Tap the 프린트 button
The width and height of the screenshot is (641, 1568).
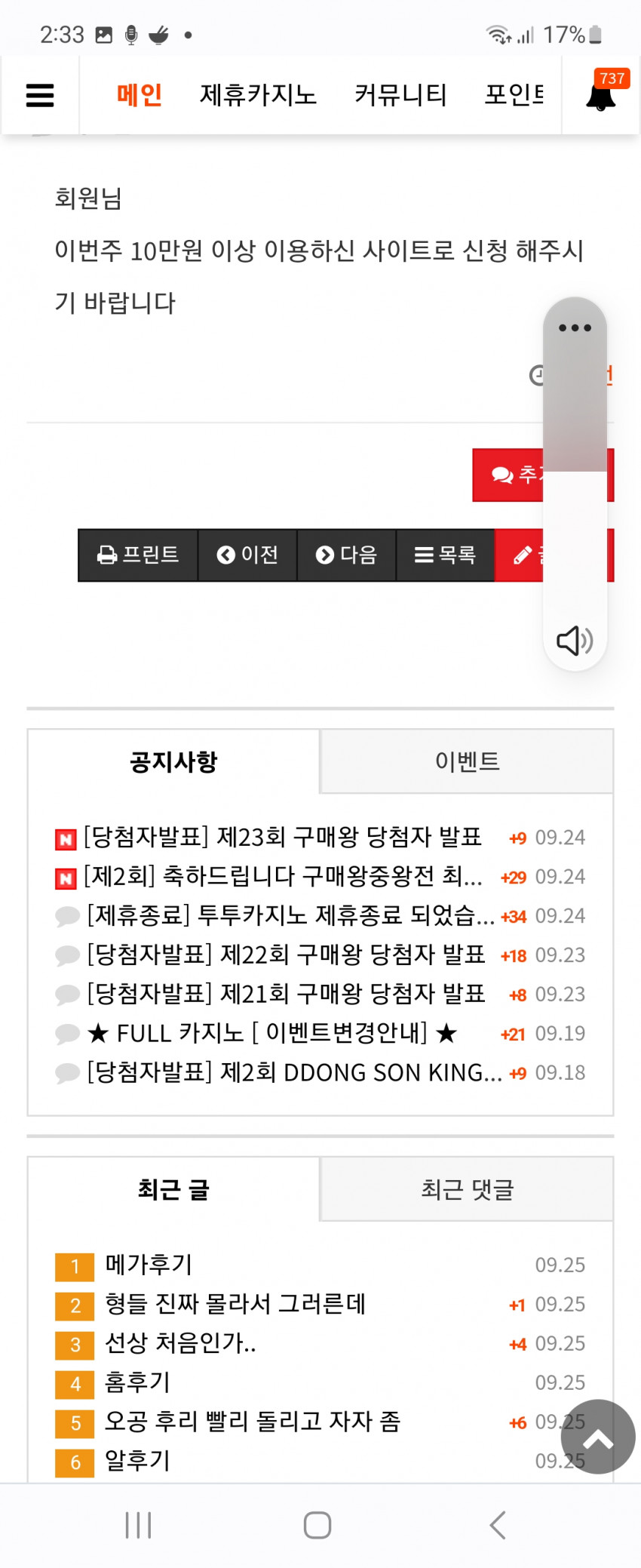[138, 555]
